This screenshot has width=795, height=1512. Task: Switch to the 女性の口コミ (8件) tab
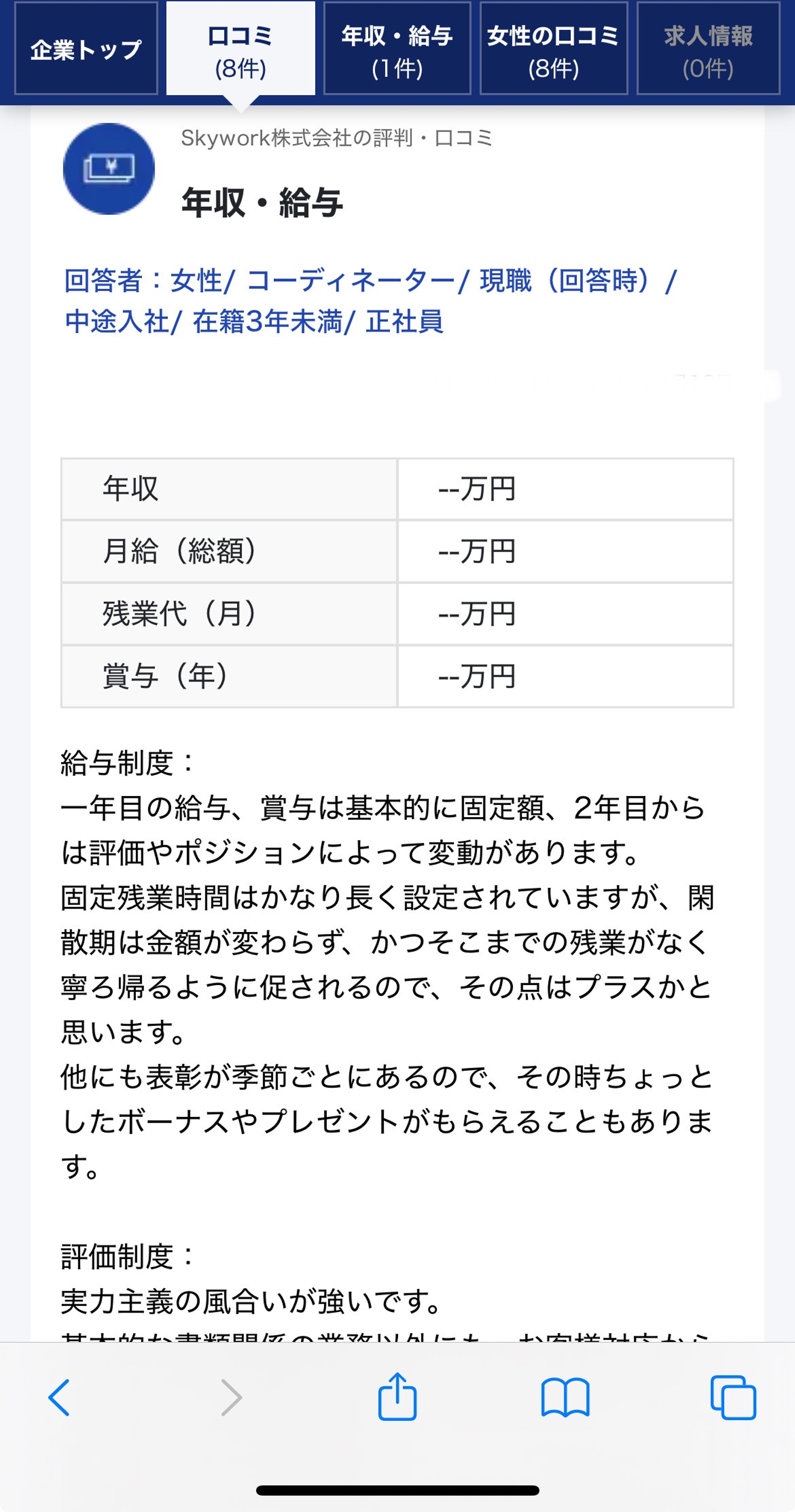pos(553,50)
